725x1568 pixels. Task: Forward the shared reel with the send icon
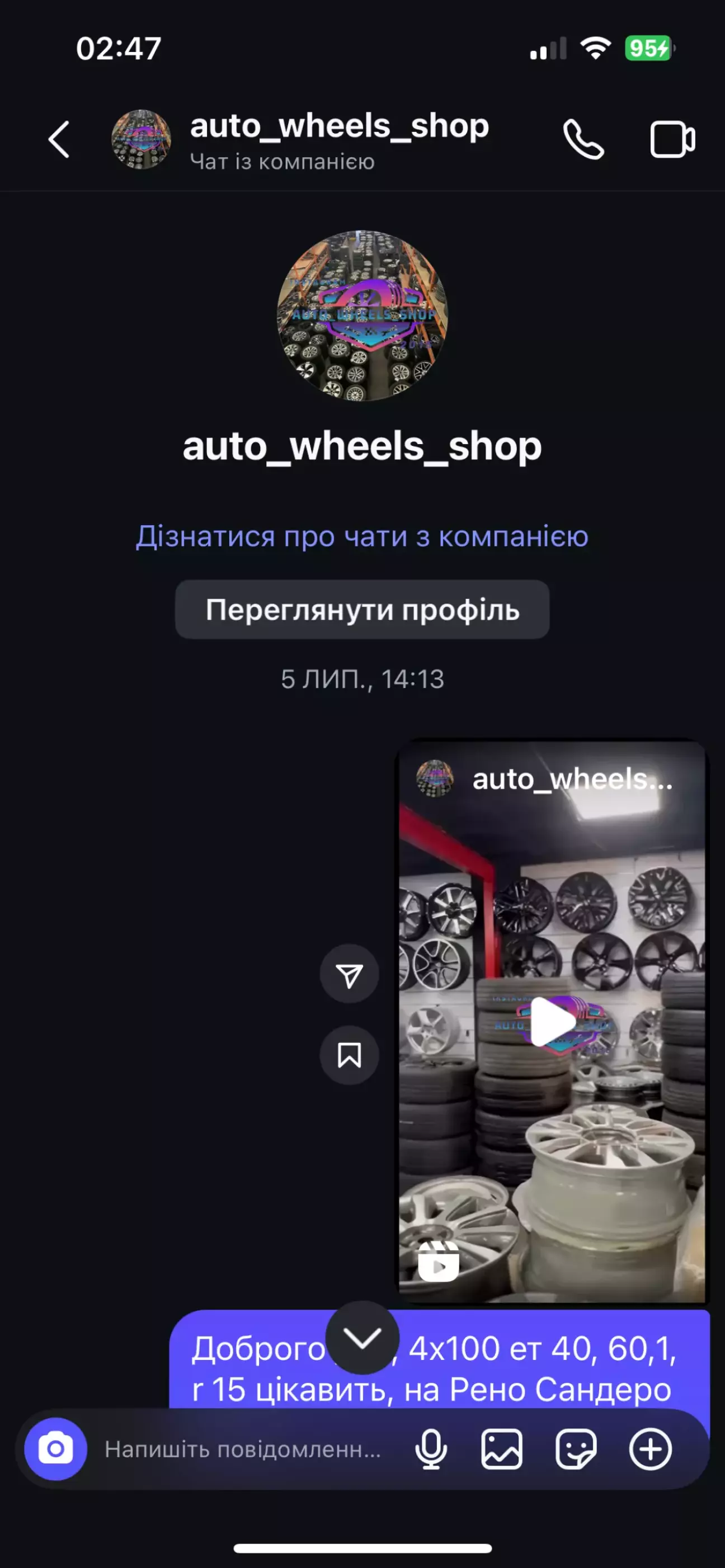(x=350, y=975)
